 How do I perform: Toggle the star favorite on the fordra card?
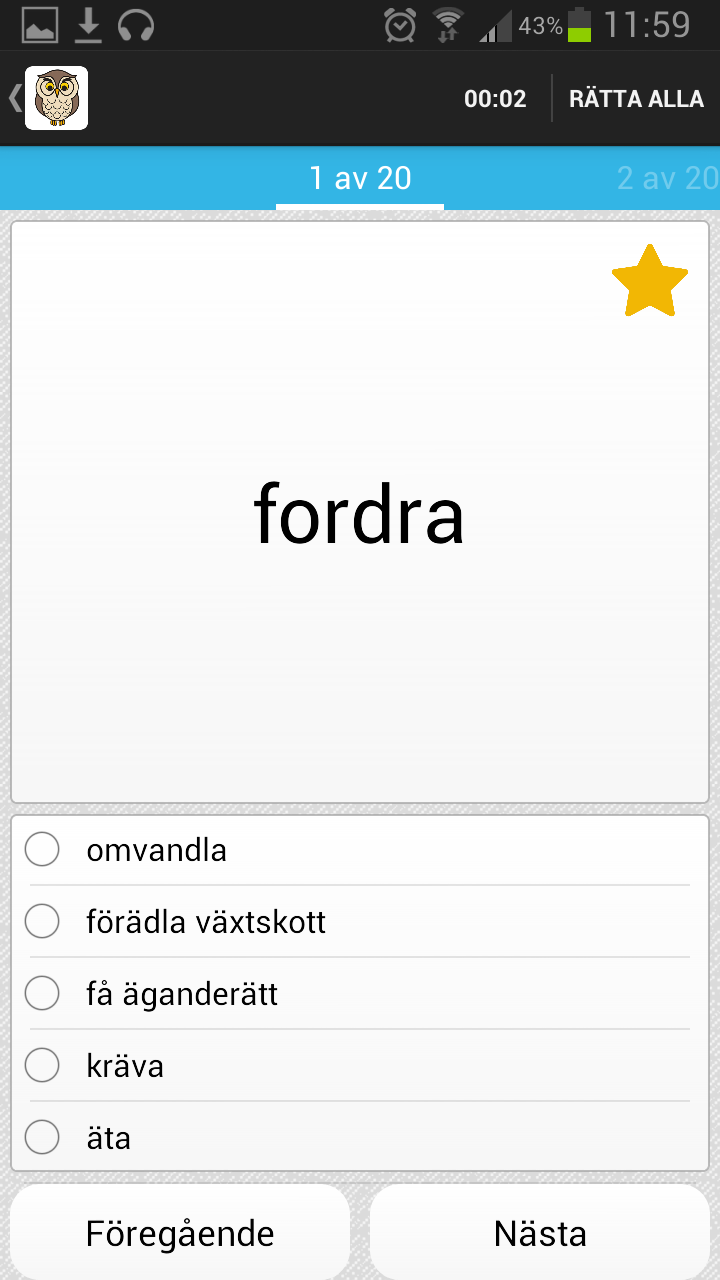tap(649, 281)
